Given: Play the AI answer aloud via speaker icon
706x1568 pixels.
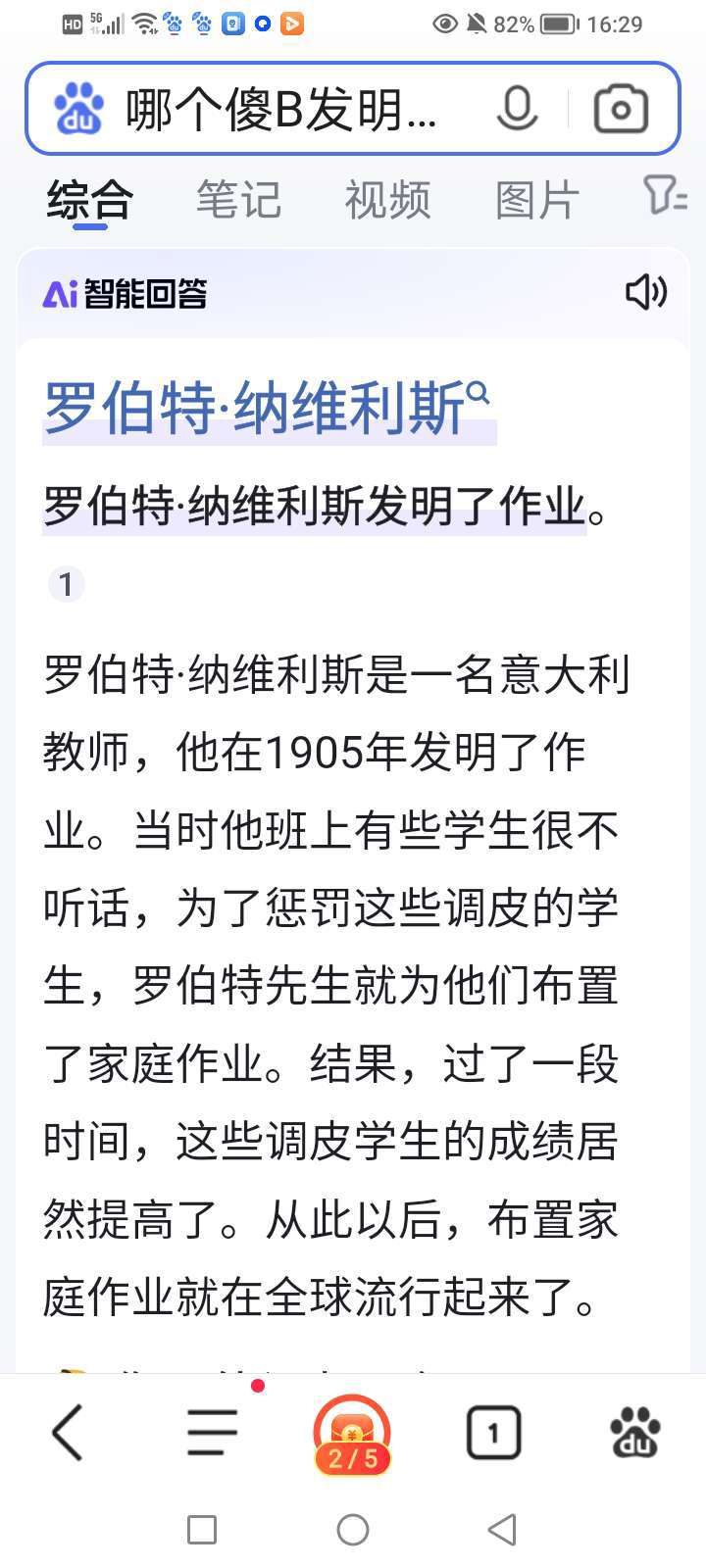Looking at the screenshot, I should (646, 292).
